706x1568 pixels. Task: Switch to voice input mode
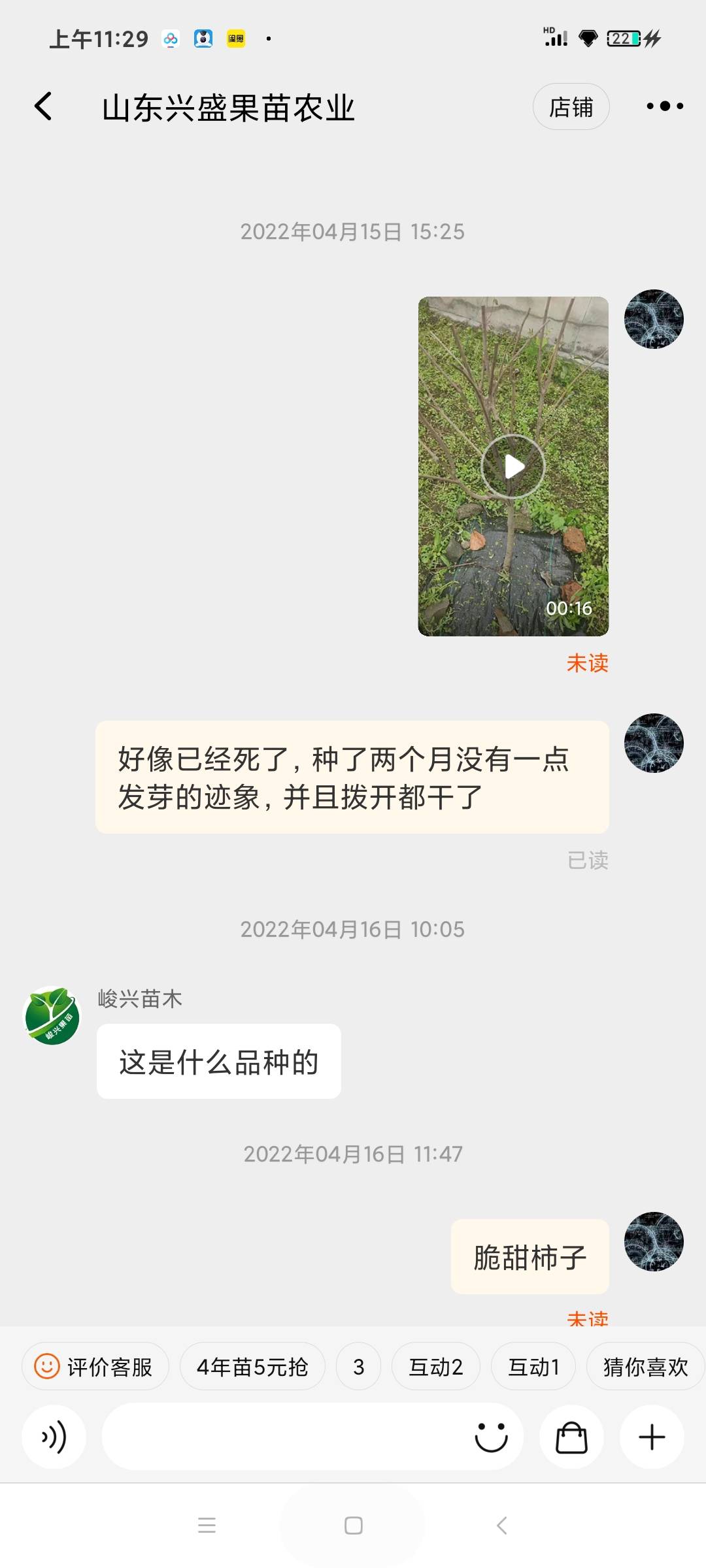pos(54,1437)
